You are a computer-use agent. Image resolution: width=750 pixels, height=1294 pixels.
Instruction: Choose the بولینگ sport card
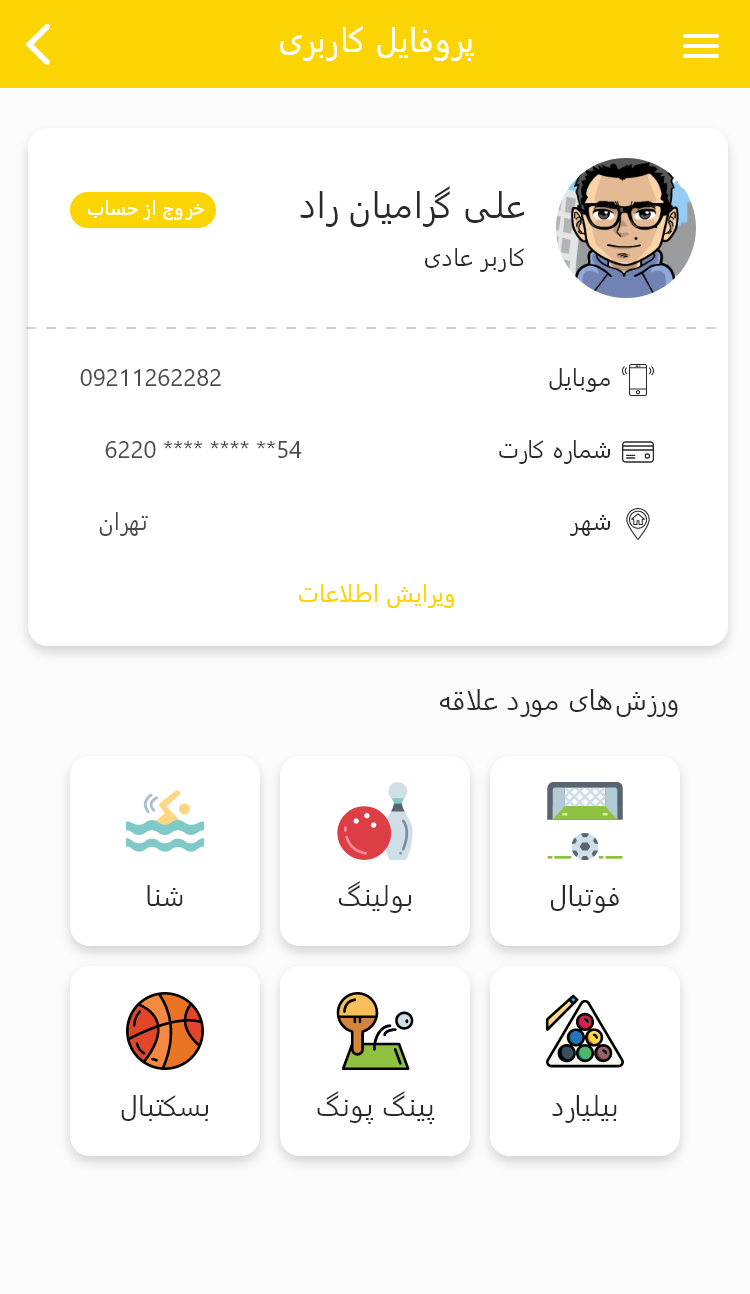[x=375, y=850]
